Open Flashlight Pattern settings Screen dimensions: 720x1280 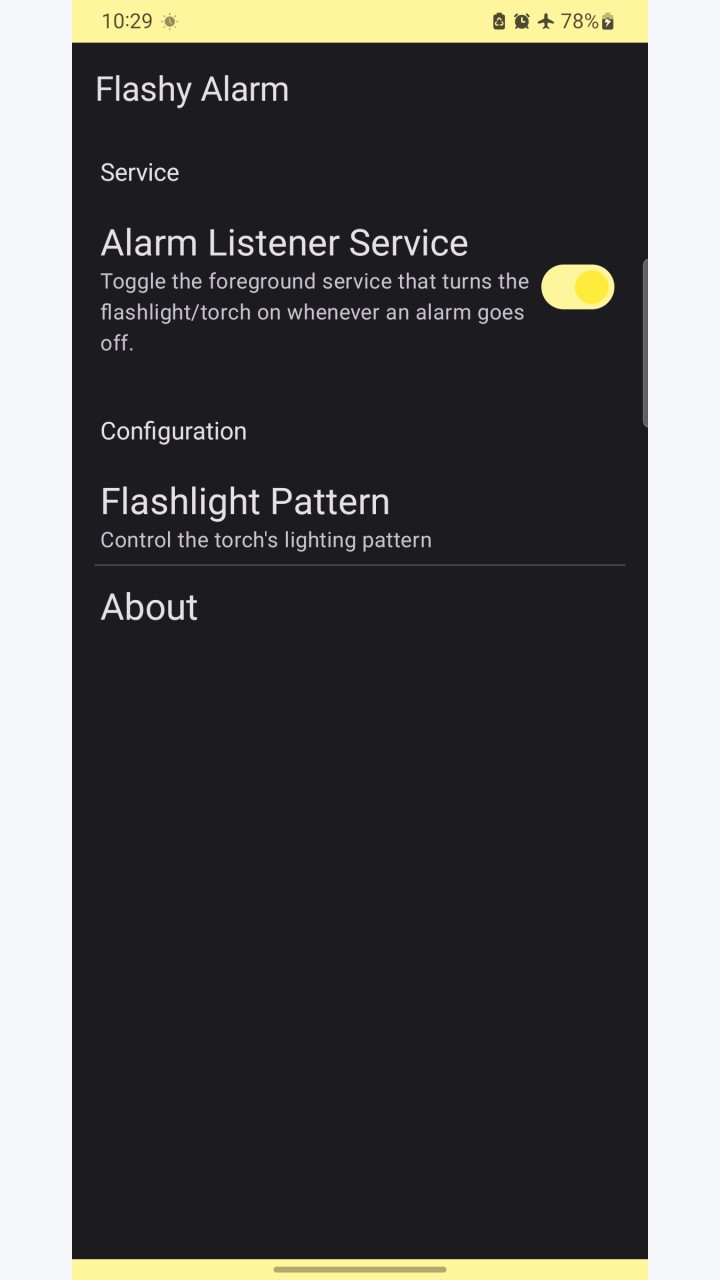coord(360,518)
